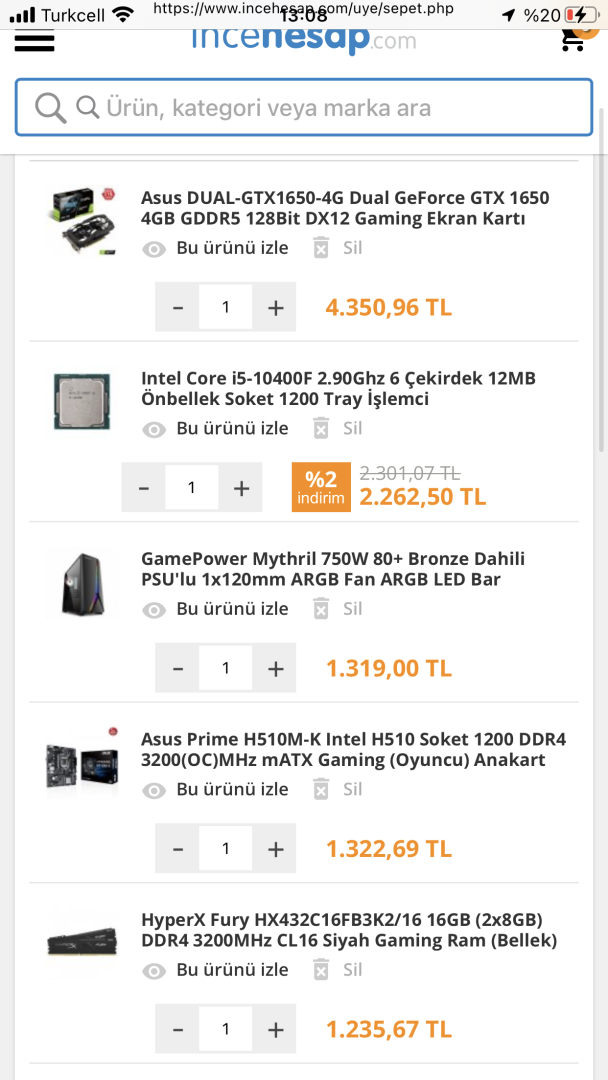This screenshot has width=608, height=1080.
Task: Increase quantity of Asus Prime H510M-K
Action: pyautogui.click(x=276, y=848)
